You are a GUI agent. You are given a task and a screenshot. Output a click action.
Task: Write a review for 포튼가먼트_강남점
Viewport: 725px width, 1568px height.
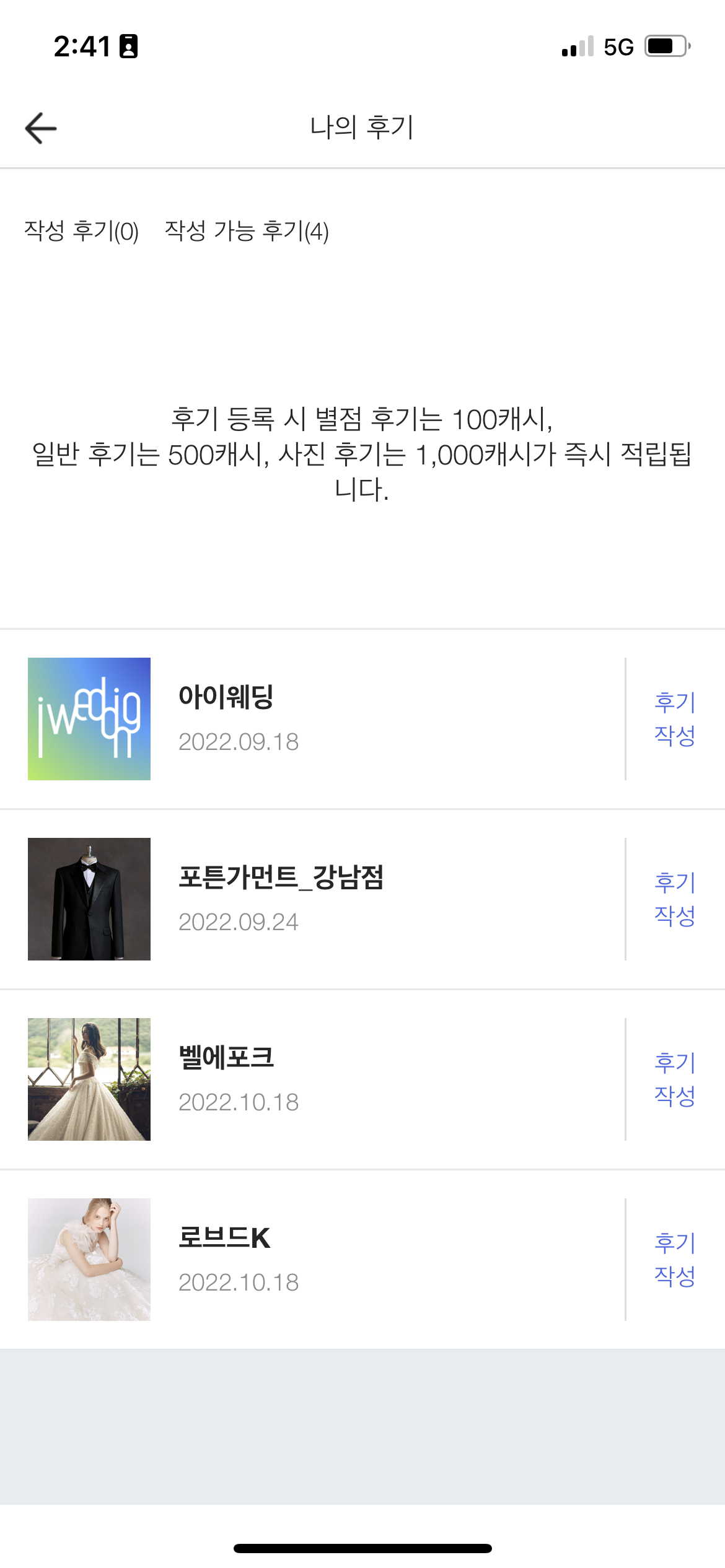(675, 899)
